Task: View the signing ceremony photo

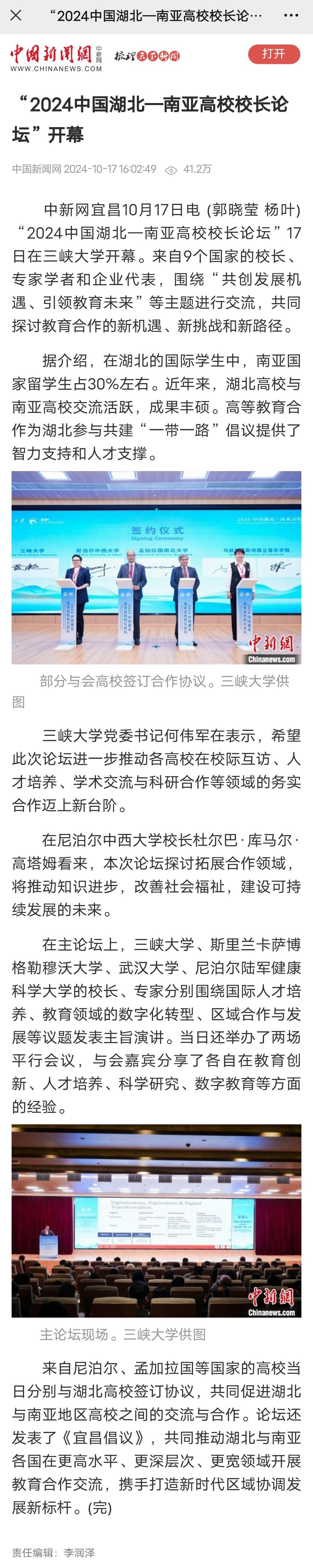Action: [156, 567]
